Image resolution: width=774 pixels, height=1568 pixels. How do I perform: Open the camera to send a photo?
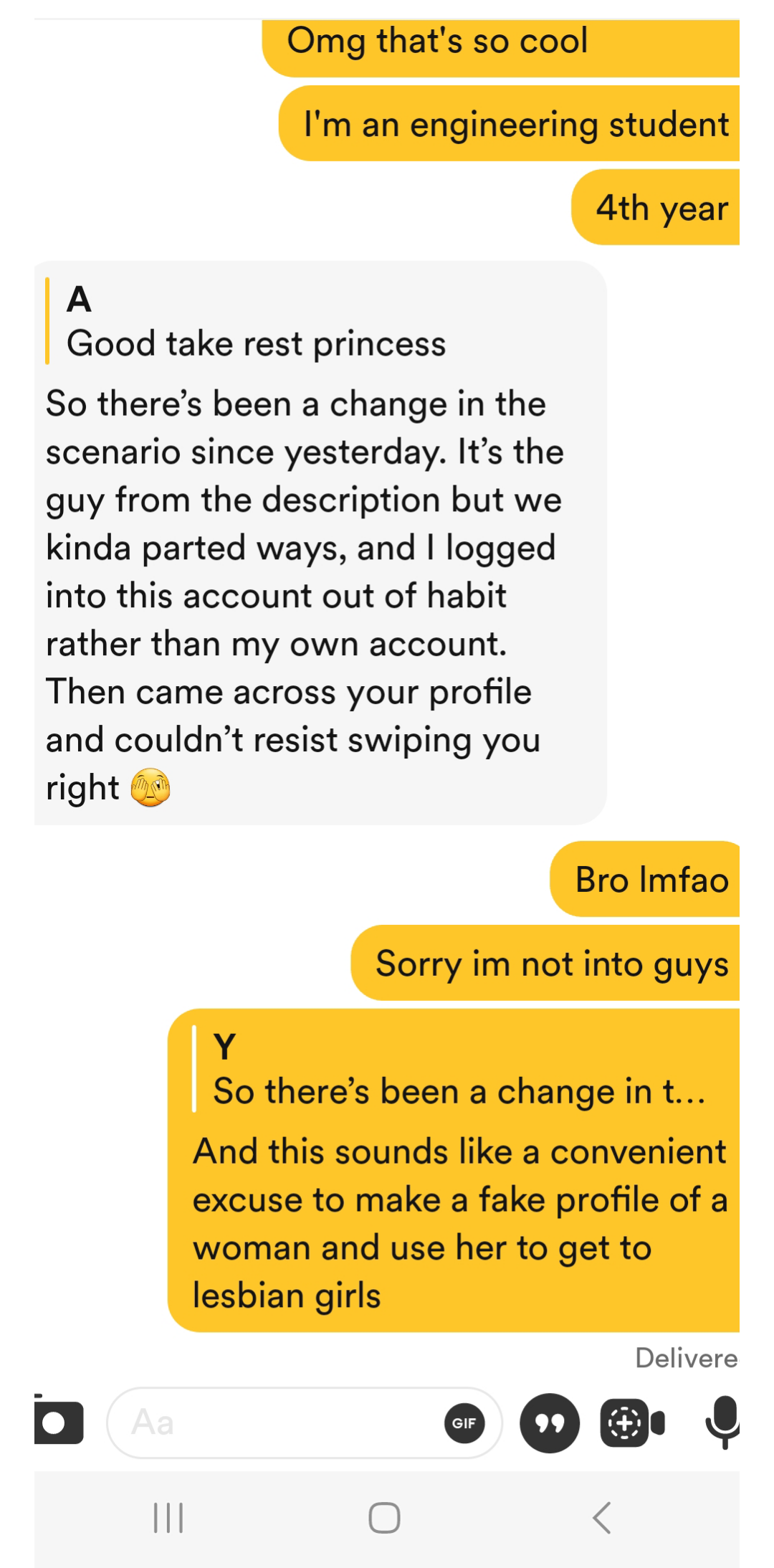[x=59, y=1422]
